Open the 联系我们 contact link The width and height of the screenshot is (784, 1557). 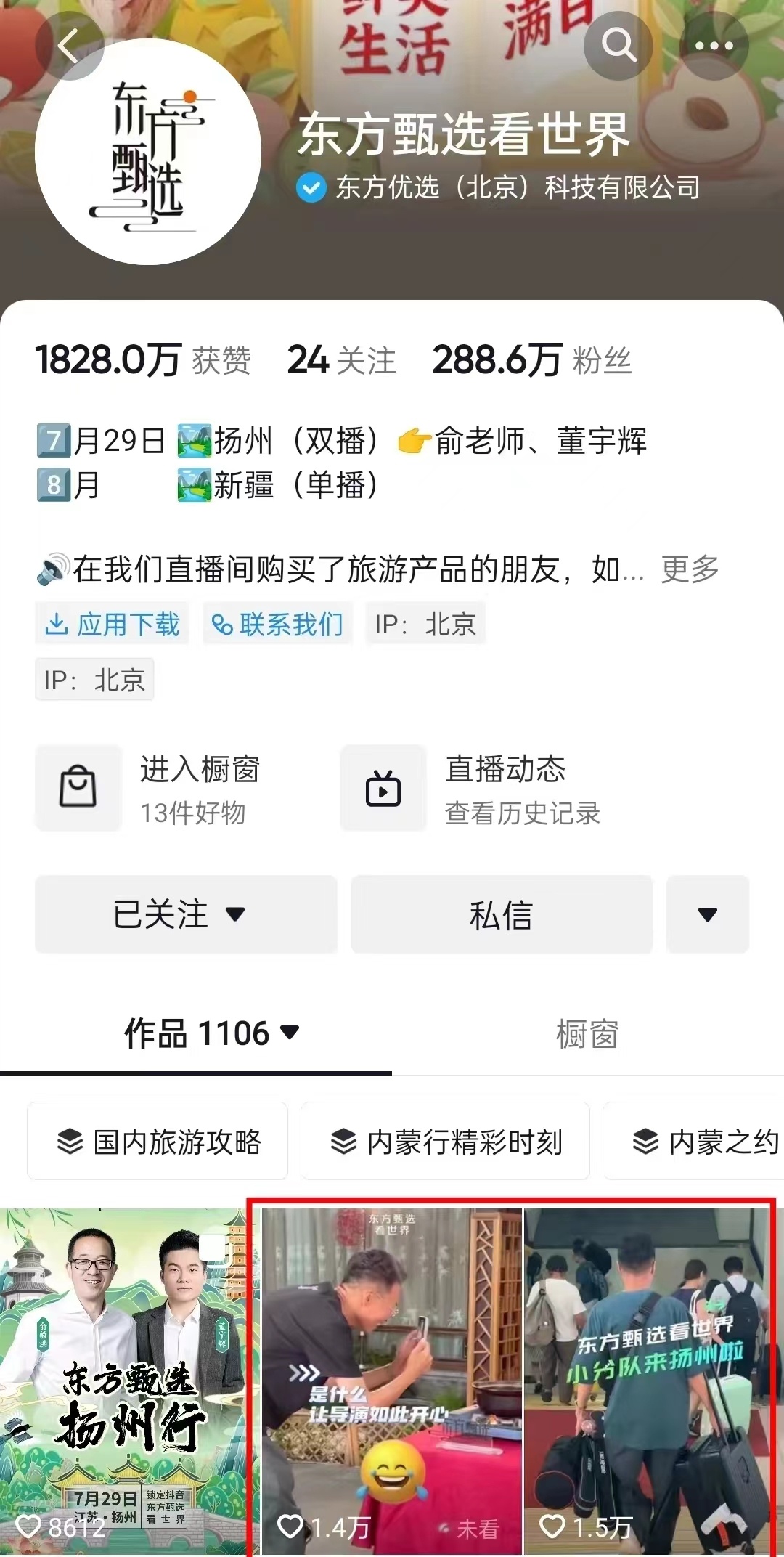pyautogui.click(x=277, y=624)
